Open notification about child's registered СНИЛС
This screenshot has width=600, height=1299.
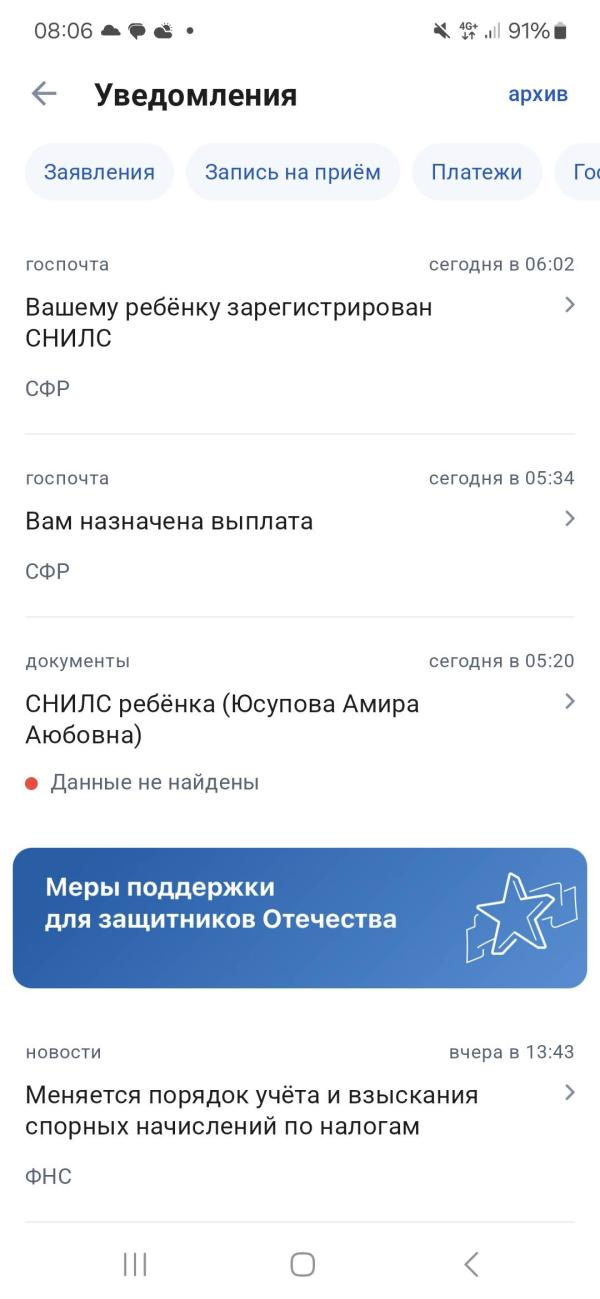(300, 325)
